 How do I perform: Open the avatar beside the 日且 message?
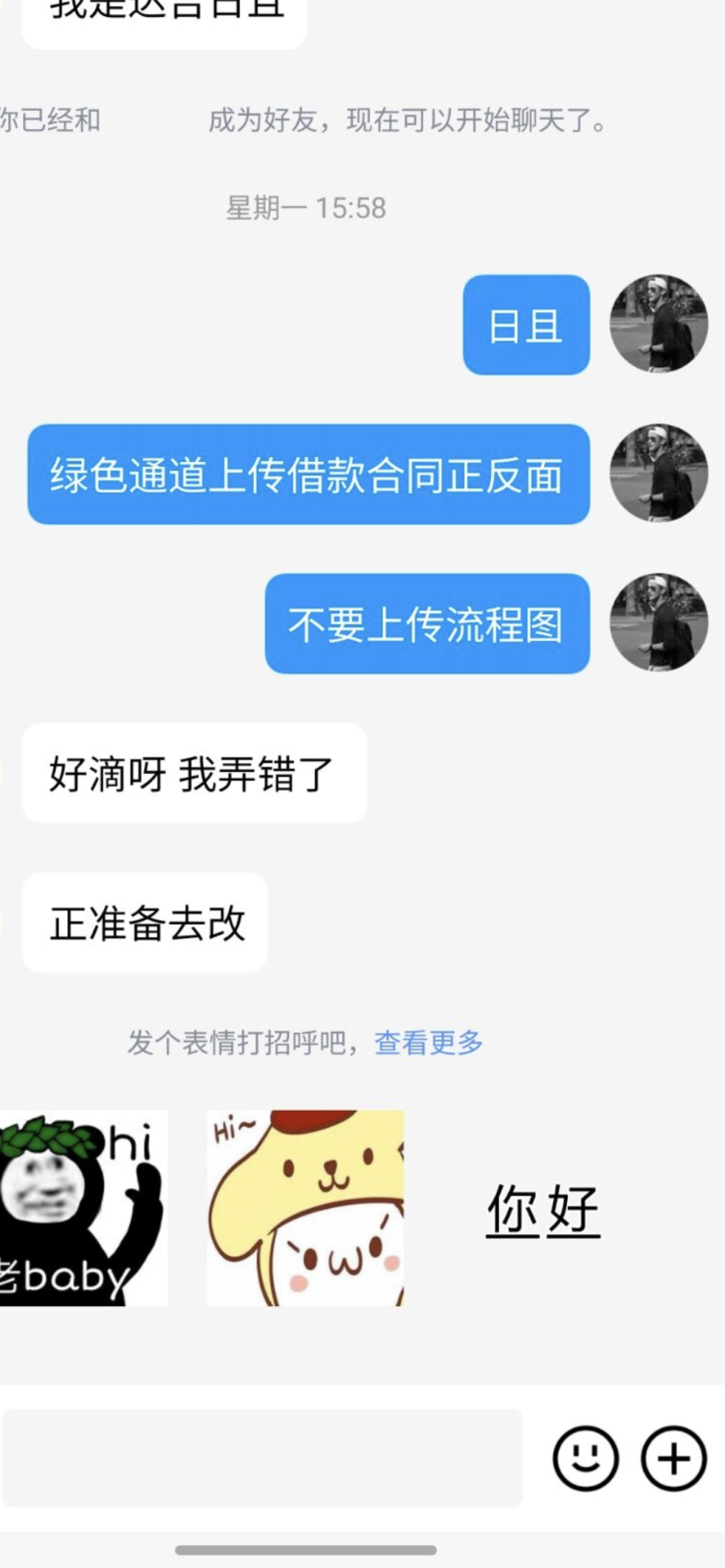tap(658, 324)
